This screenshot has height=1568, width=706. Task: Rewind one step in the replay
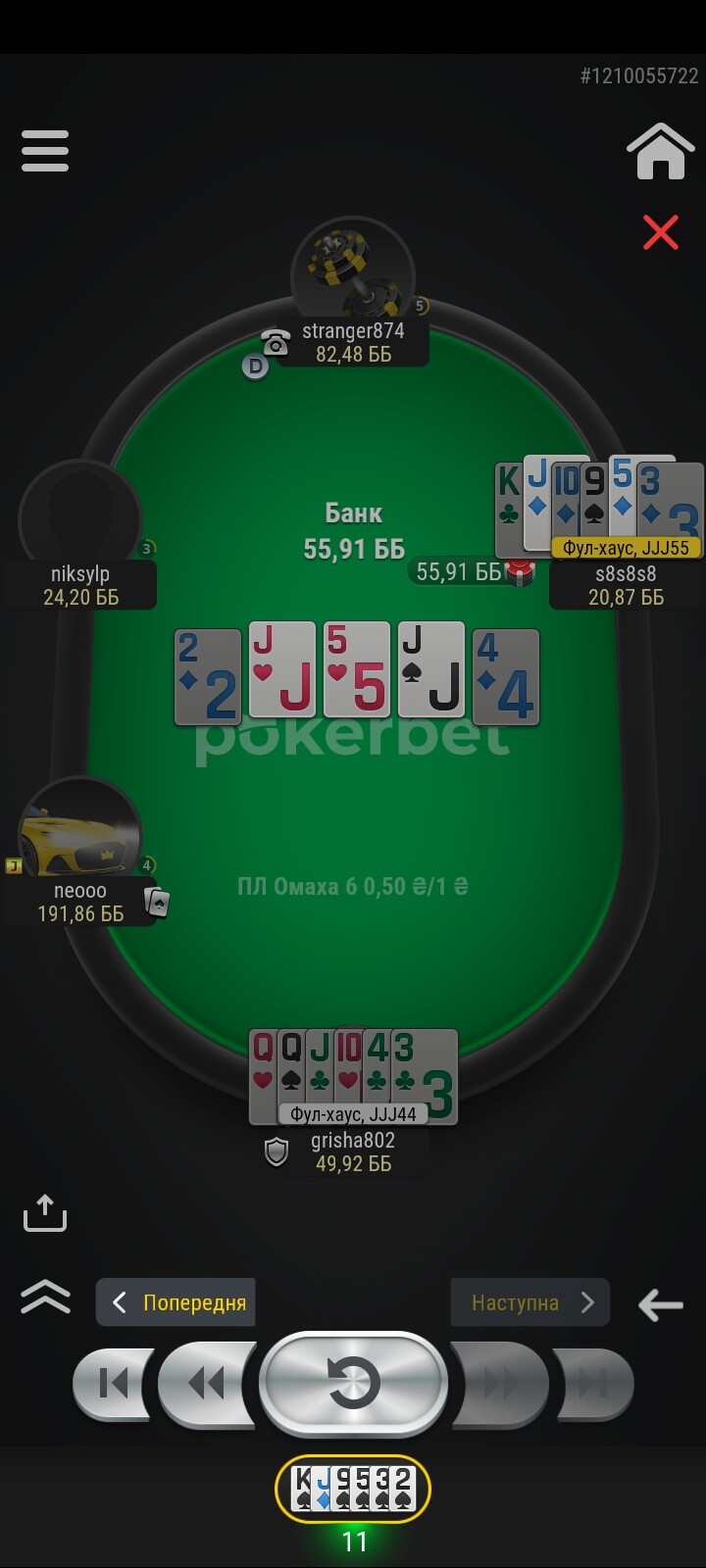[x=206, y=1383]
